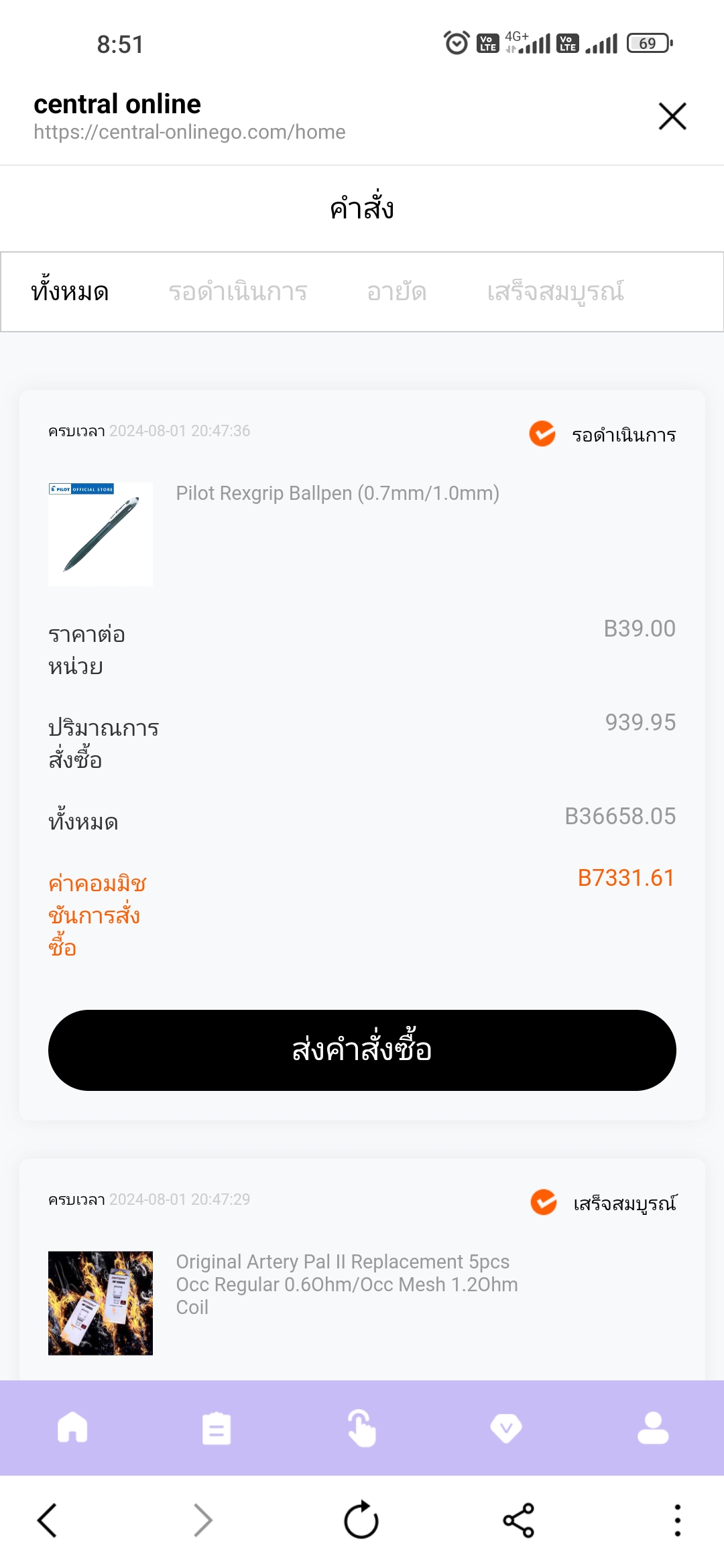Image resolution: width=724 pixels, height=1568 pixels.
Task: Reload the page with the refresh icon
Action: (x=361, y=1520)
